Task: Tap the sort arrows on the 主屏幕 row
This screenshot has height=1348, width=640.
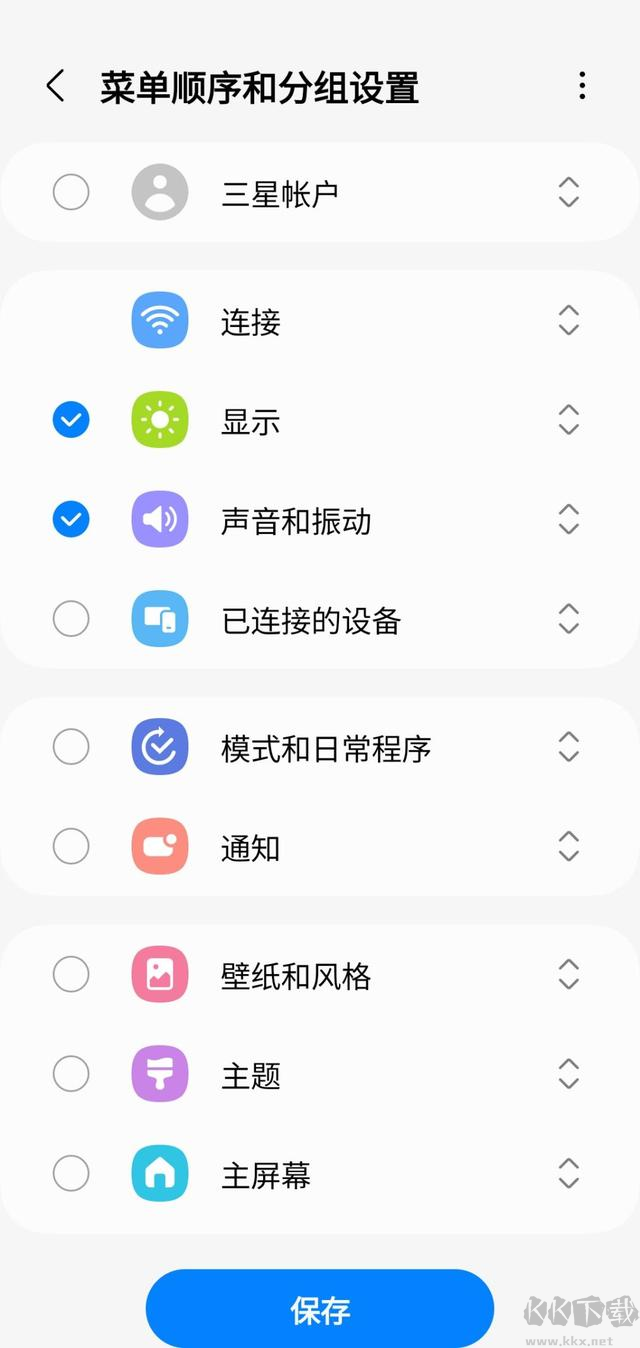Action: point(568,1173)
